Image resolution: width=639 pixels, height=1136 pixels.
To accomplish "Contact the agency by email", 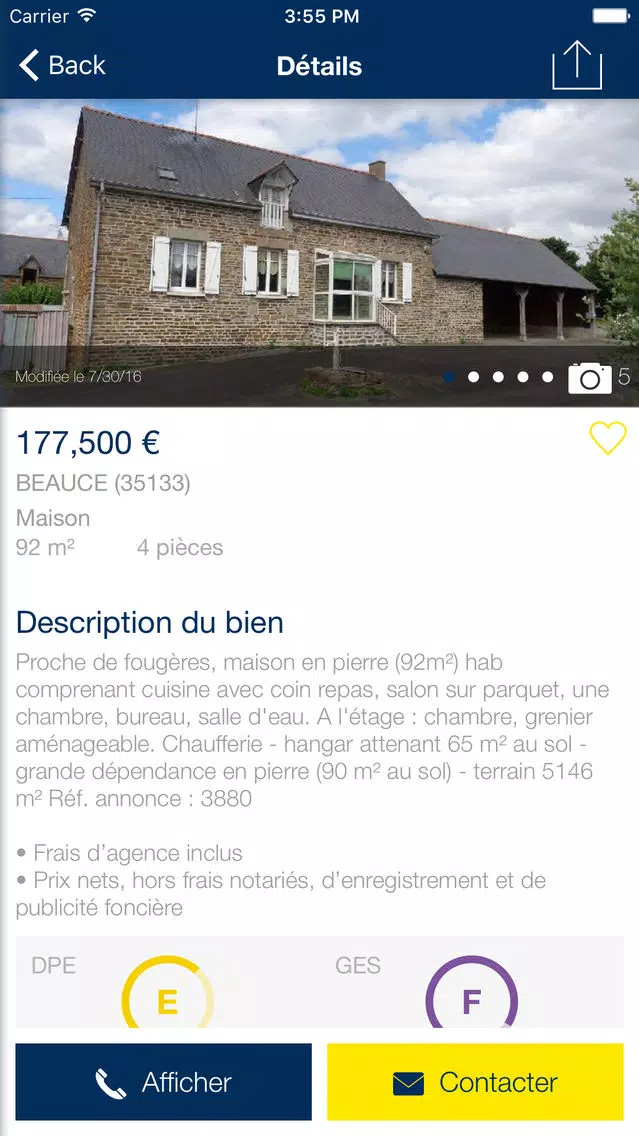I will [x=475, y=1082].
